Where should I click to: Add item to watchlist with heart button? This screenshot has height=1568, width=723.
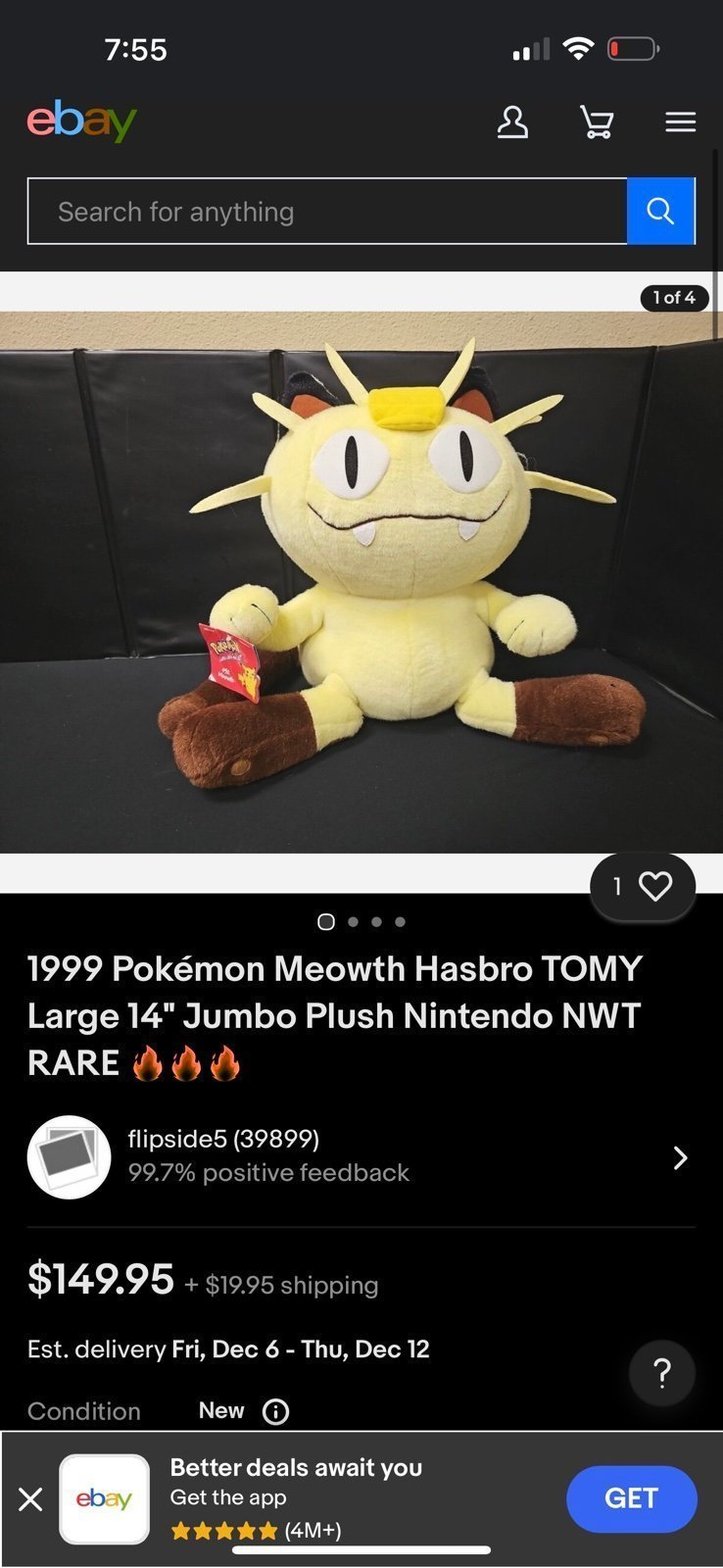pyautogui.click(x=643, y=887)
